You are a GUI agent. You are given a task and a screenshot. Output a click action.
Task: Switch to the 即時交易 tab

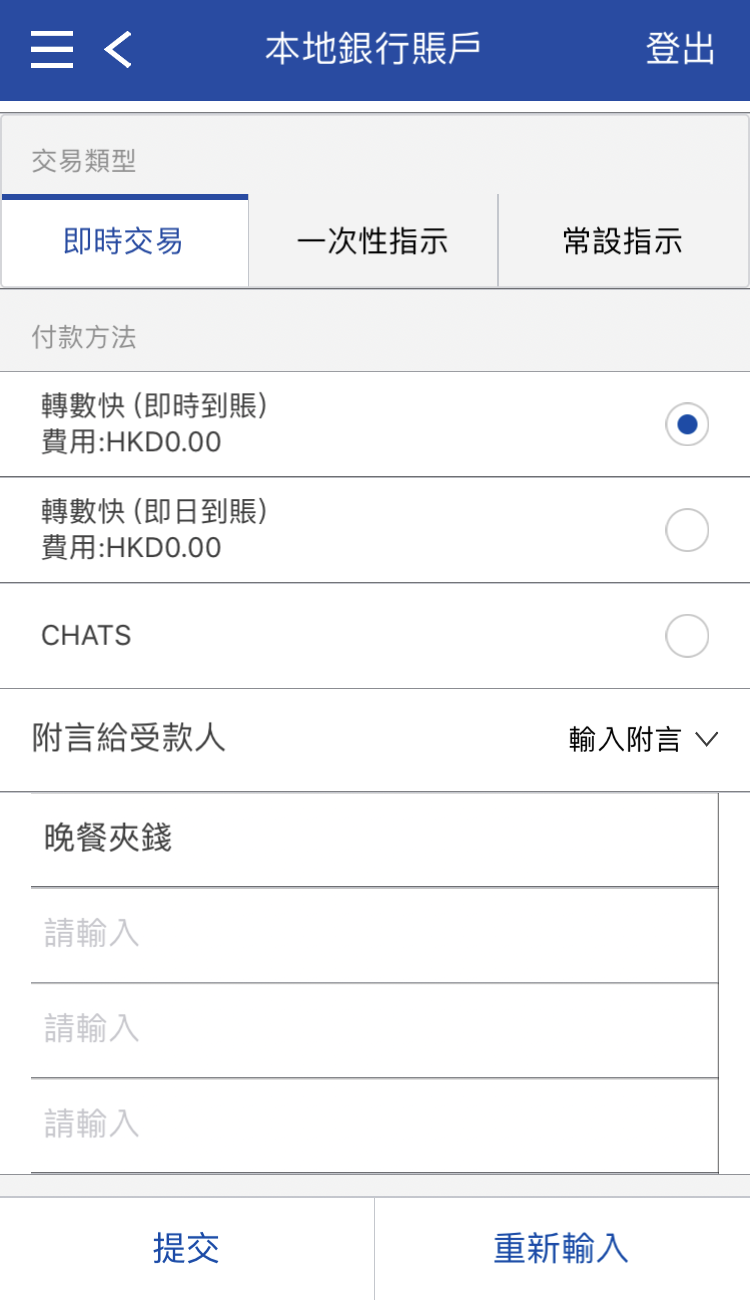coord(124,242)
